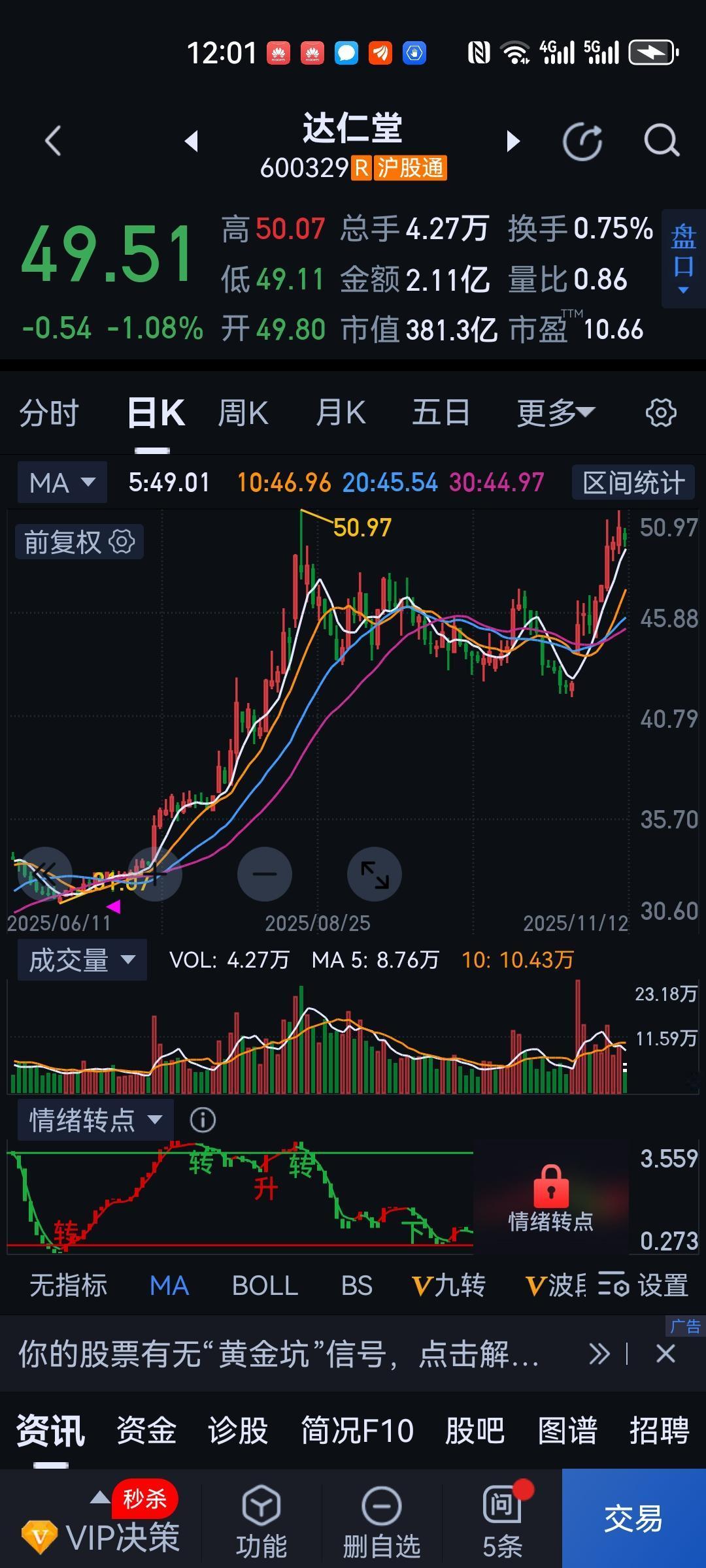Tap the search magnifier icon
The width and height of the screenshot is (706, 1568).
click(x=661, y=141)
